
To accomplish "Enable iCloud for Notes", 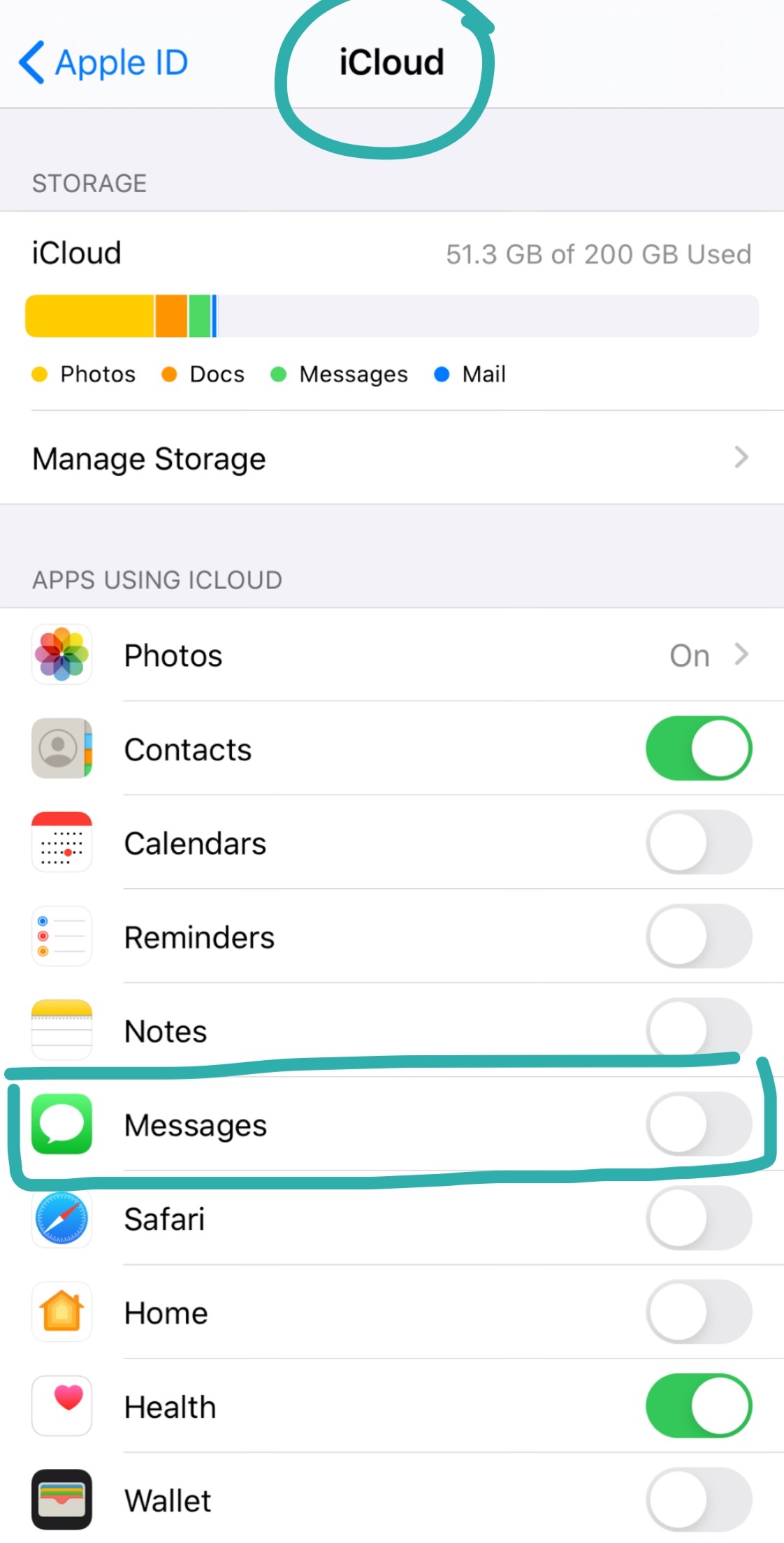I will pyautogui.click(x=698, y=1030).
